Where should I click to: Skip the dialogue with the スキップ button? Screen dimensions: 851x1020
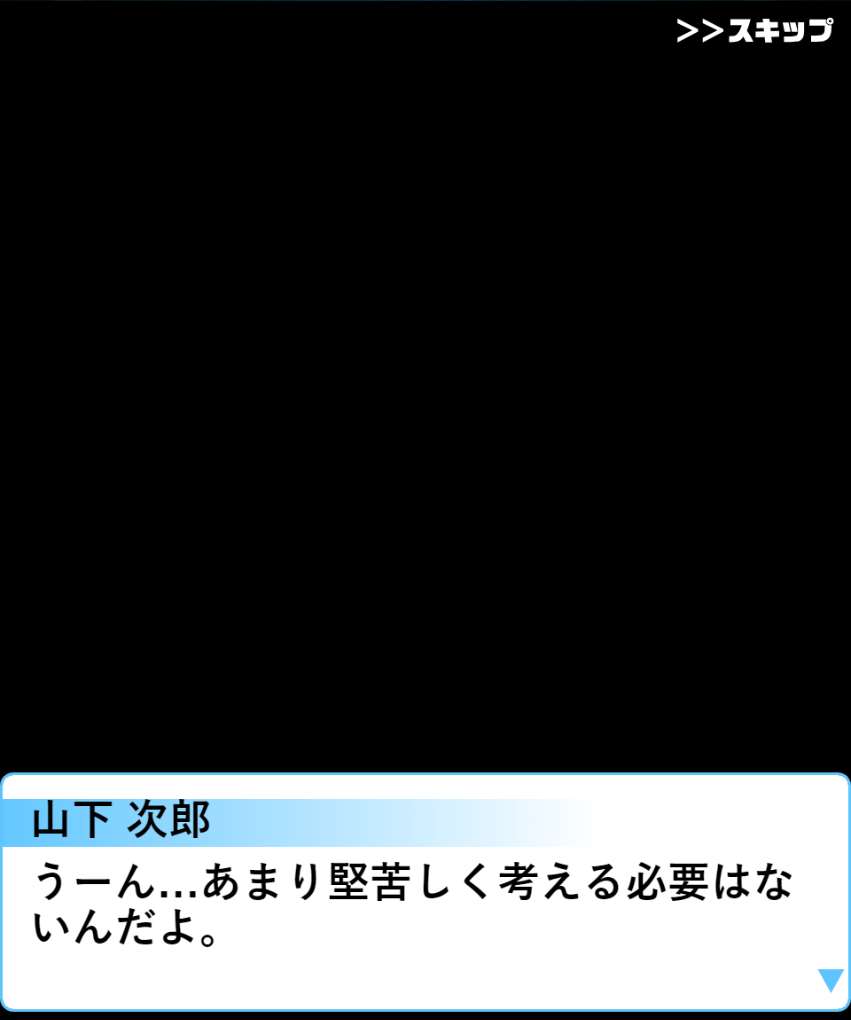[x=754, y=31]
